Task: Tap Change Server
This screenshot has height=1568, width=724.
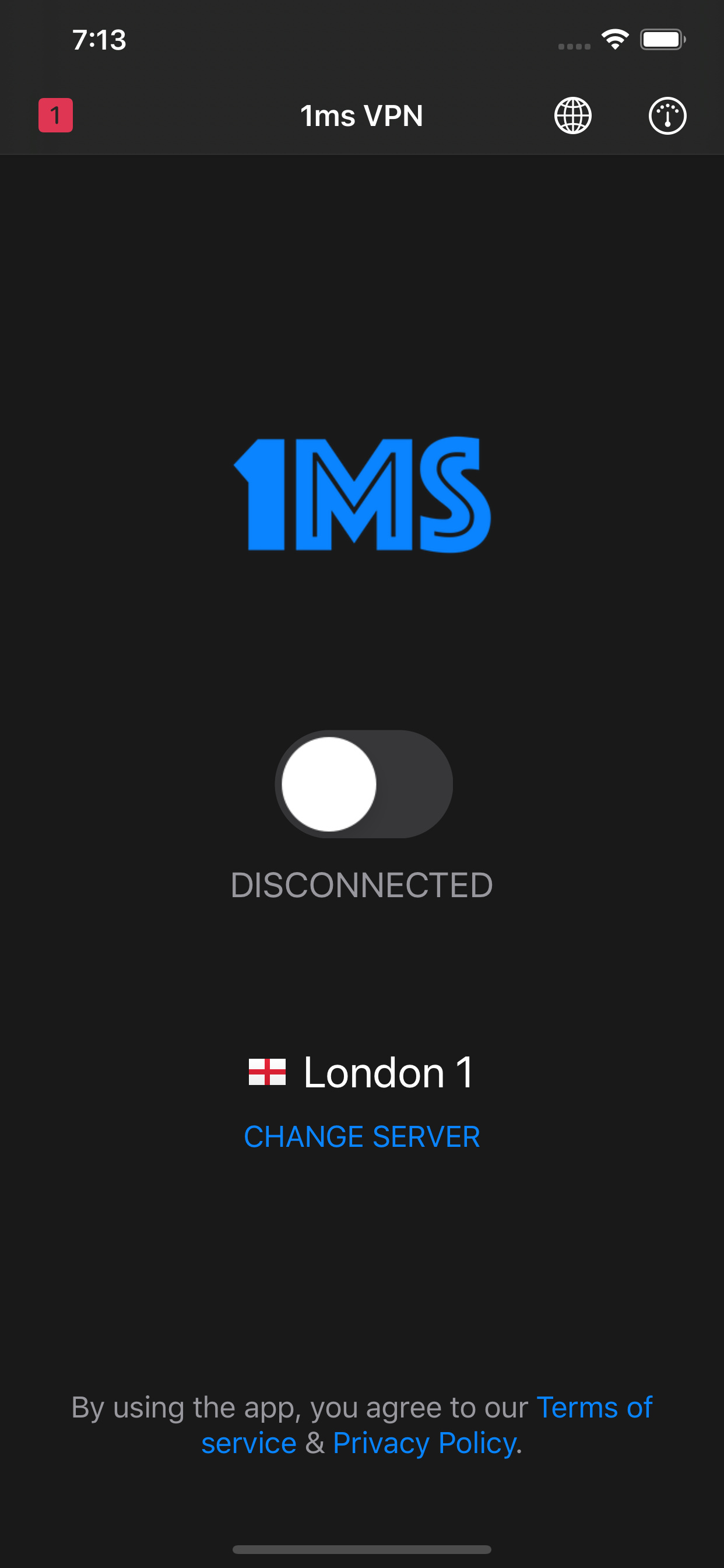Action: coord(361,1136)
